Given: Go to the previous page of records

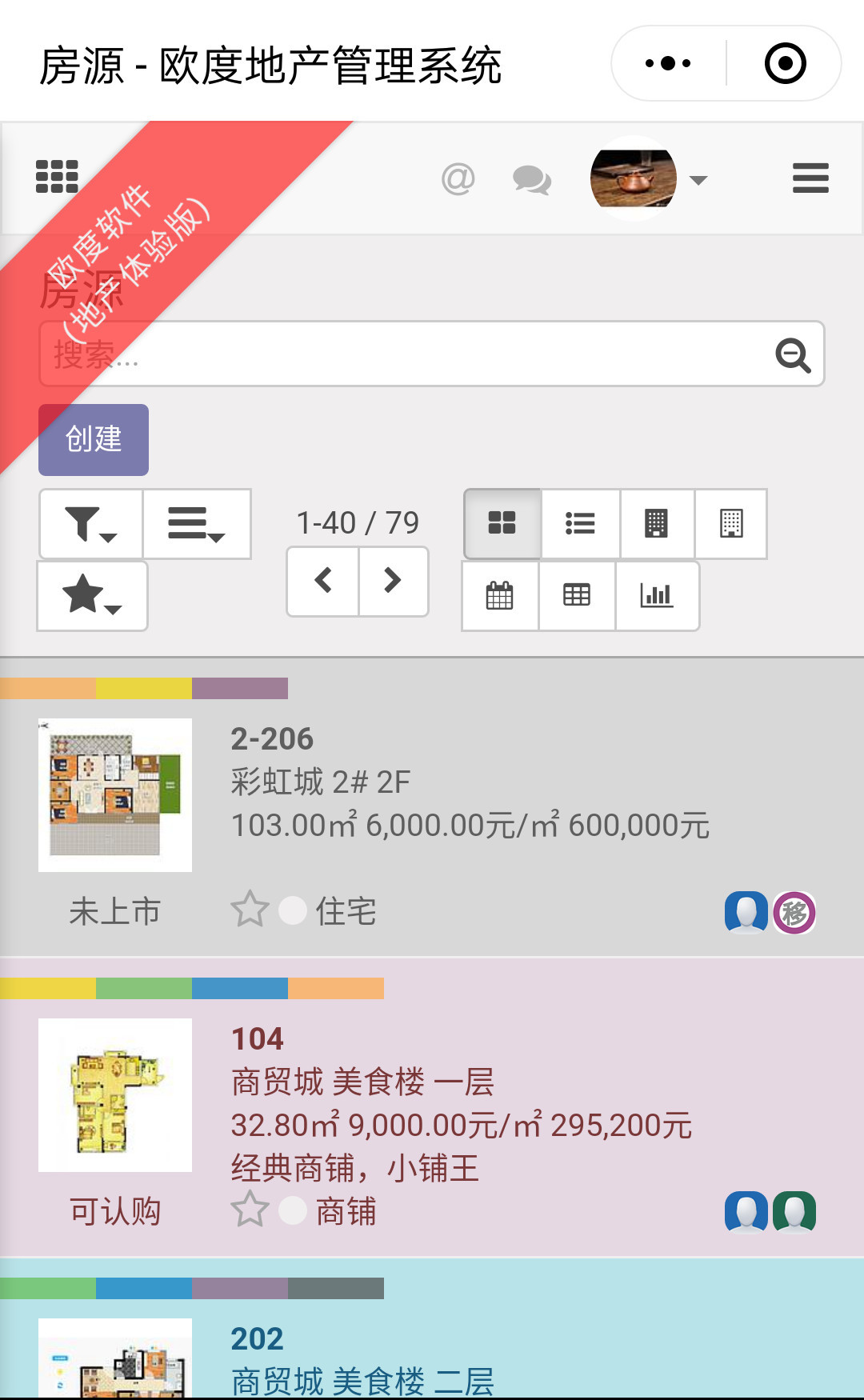Looking at the screenshot, I should tap(323, 581).
